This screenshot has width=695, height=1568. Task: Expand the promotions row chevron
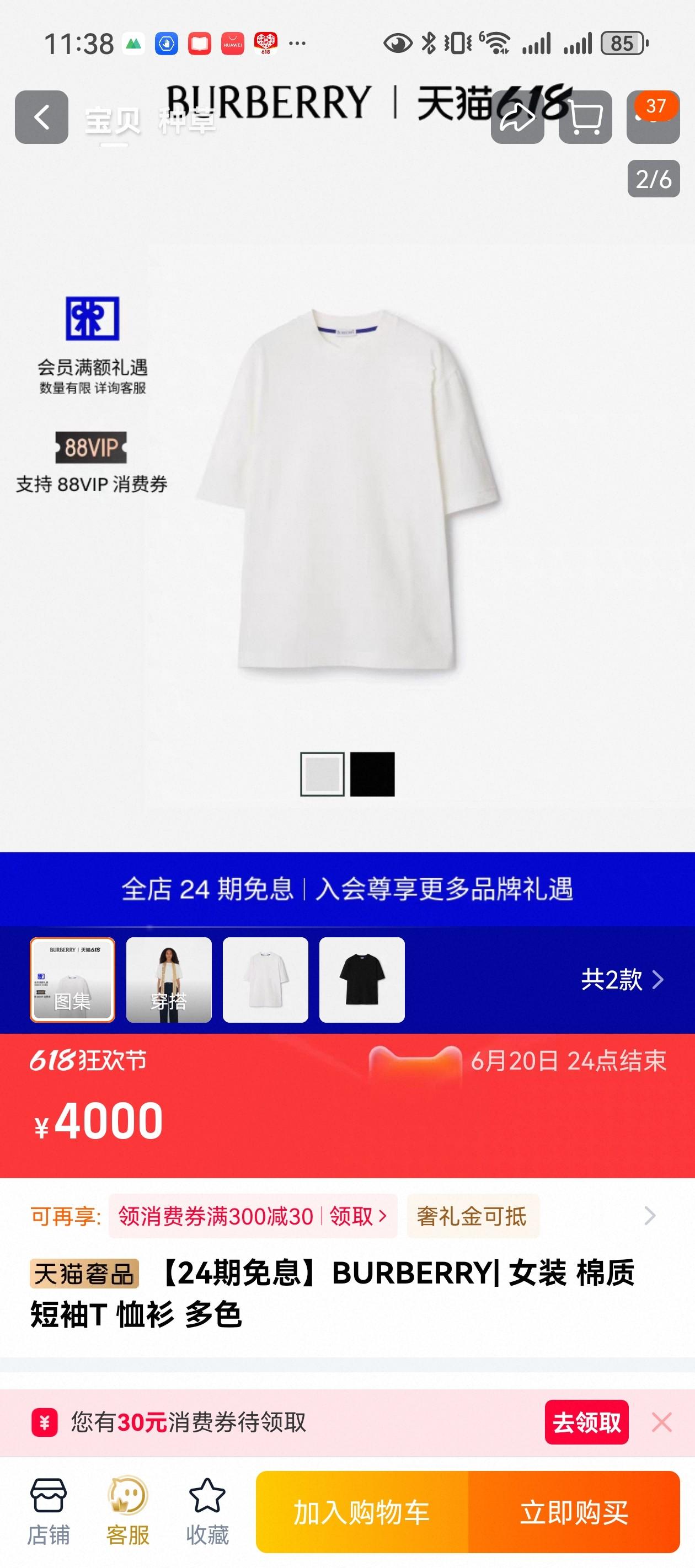click(650, 1216)
